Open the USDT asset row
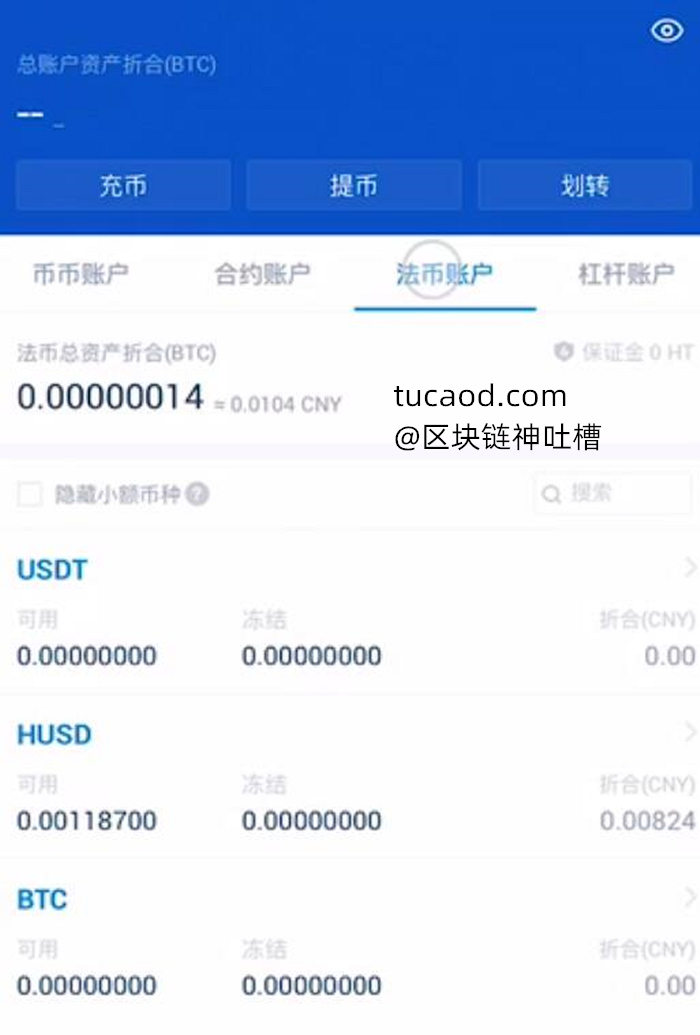 click(x=350, y=571)
